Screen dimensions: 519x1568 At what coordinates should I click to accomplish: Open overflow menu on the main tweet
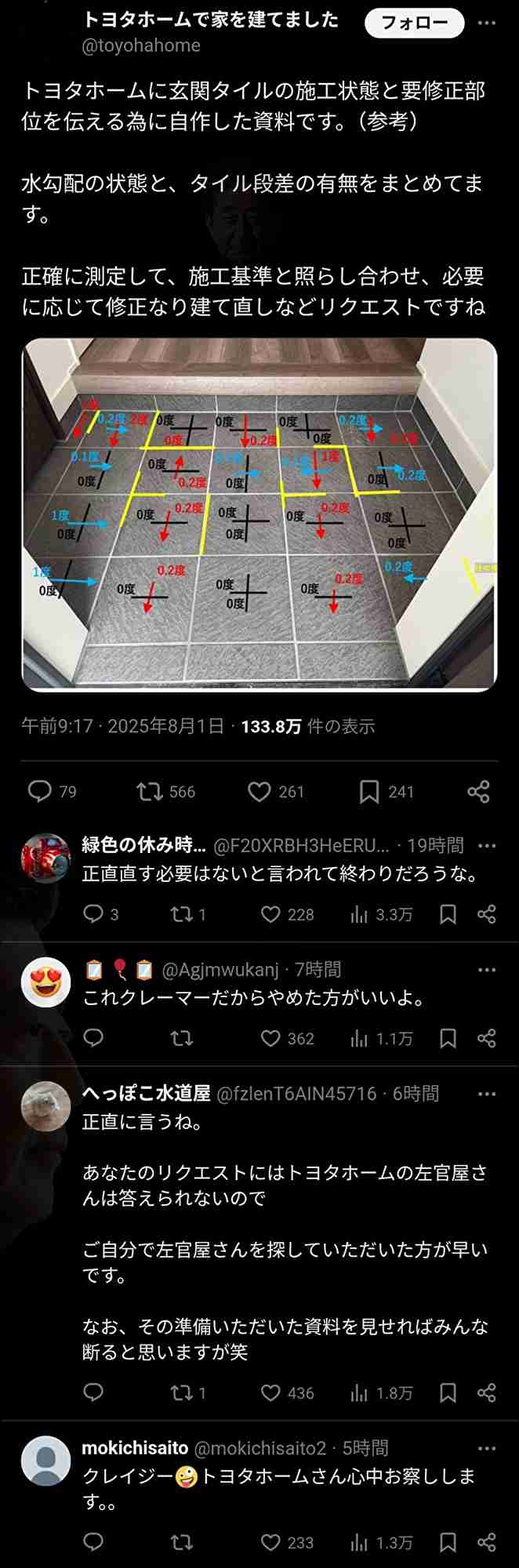[487, 23]
